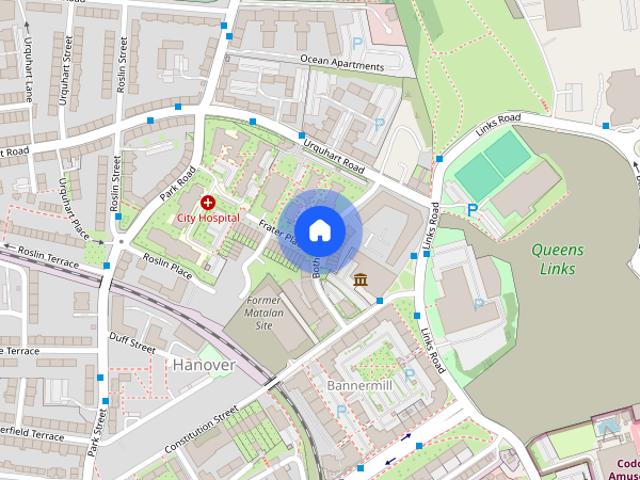Tap the home location marker
Viewport: 640px width, 480px height.
tap(319, 231)
